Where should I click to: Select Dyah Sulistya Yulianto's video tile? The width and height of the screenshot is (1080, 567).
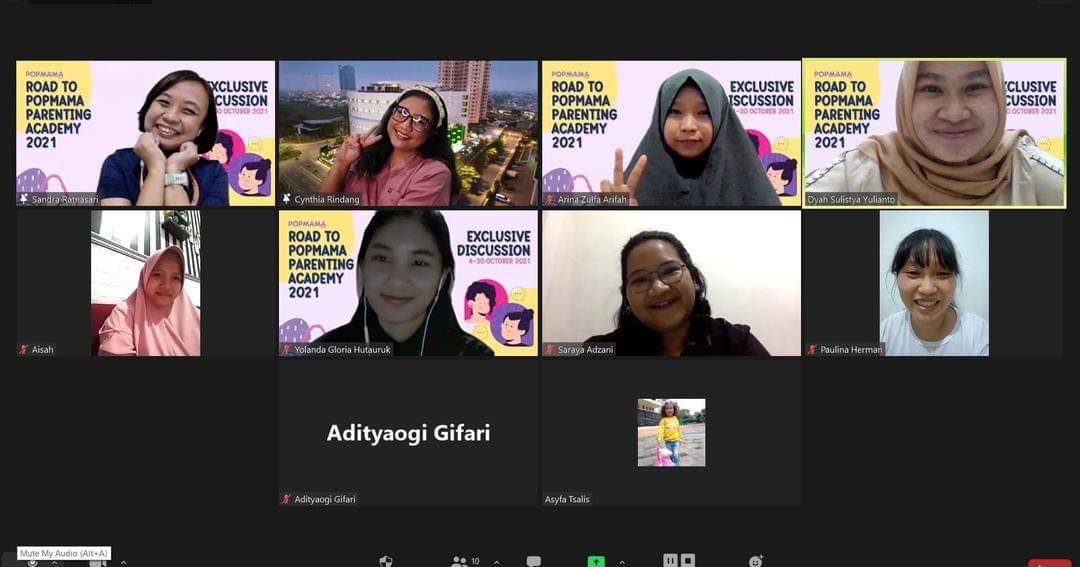934,133
